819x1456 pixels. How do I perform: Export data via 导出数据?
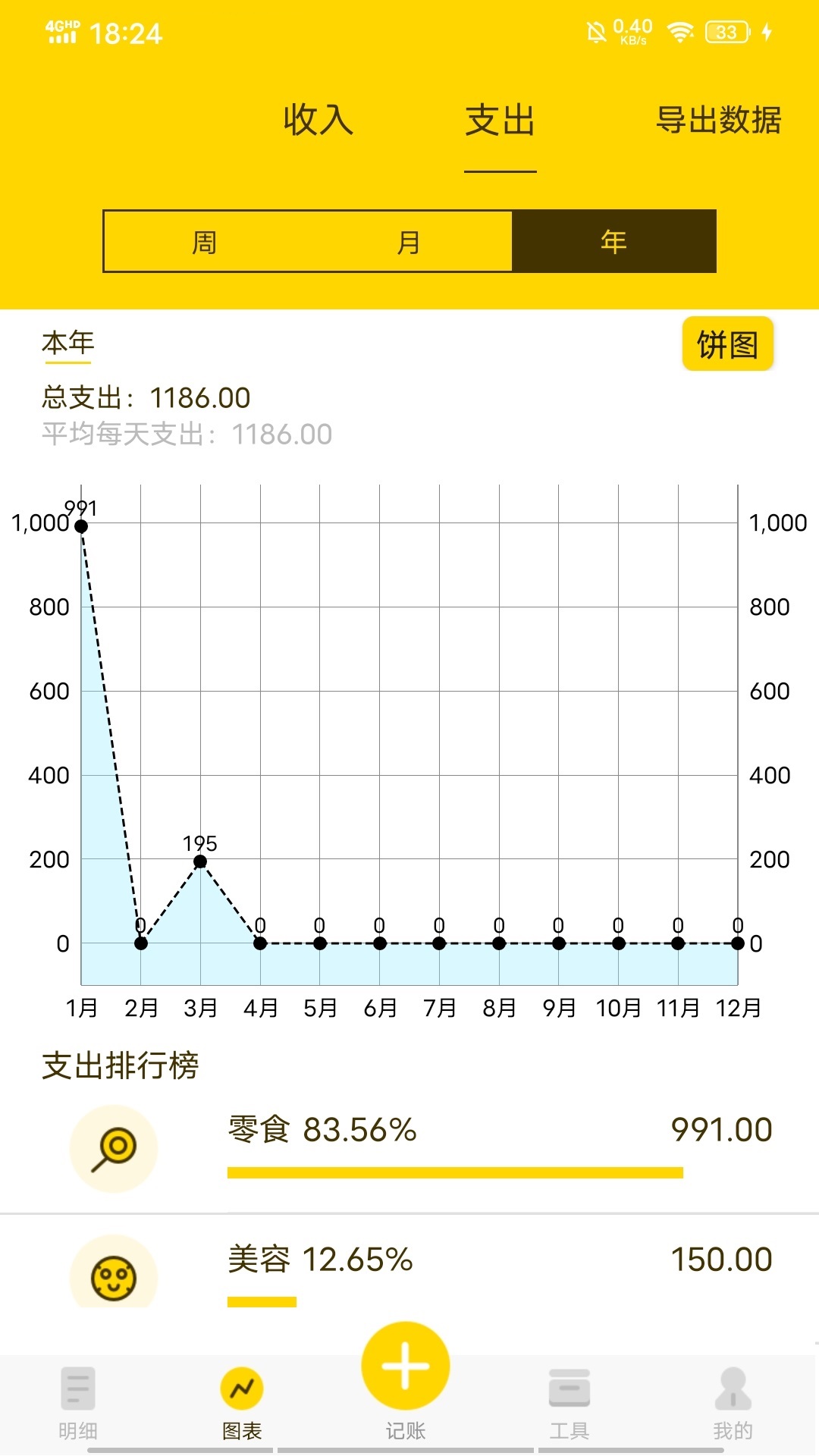[718, 120]
